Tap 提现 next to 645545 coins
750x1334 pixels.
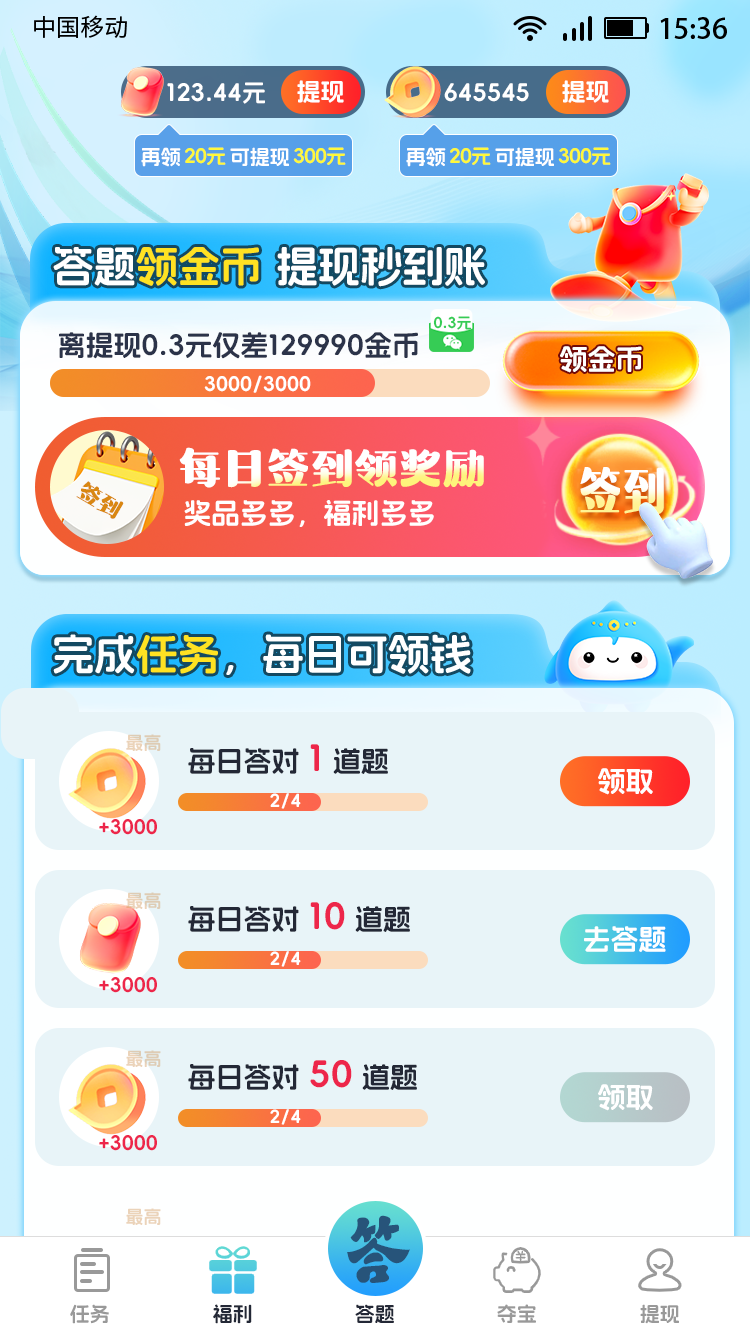point(585,93)
